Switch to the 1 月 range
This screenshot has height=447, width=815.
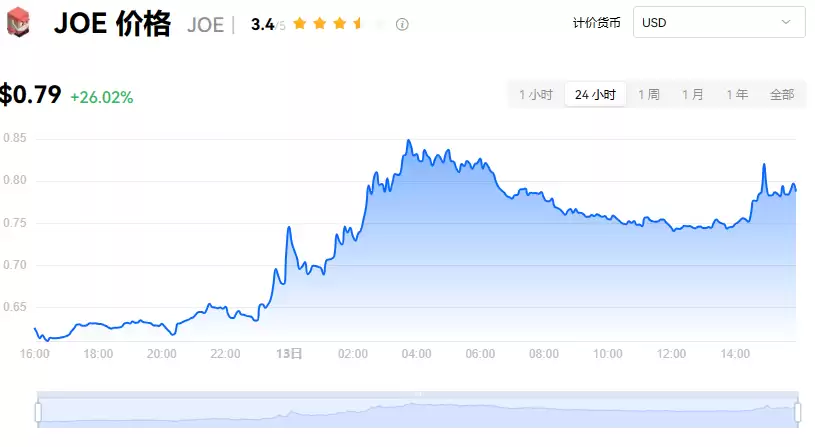point(692,95)
